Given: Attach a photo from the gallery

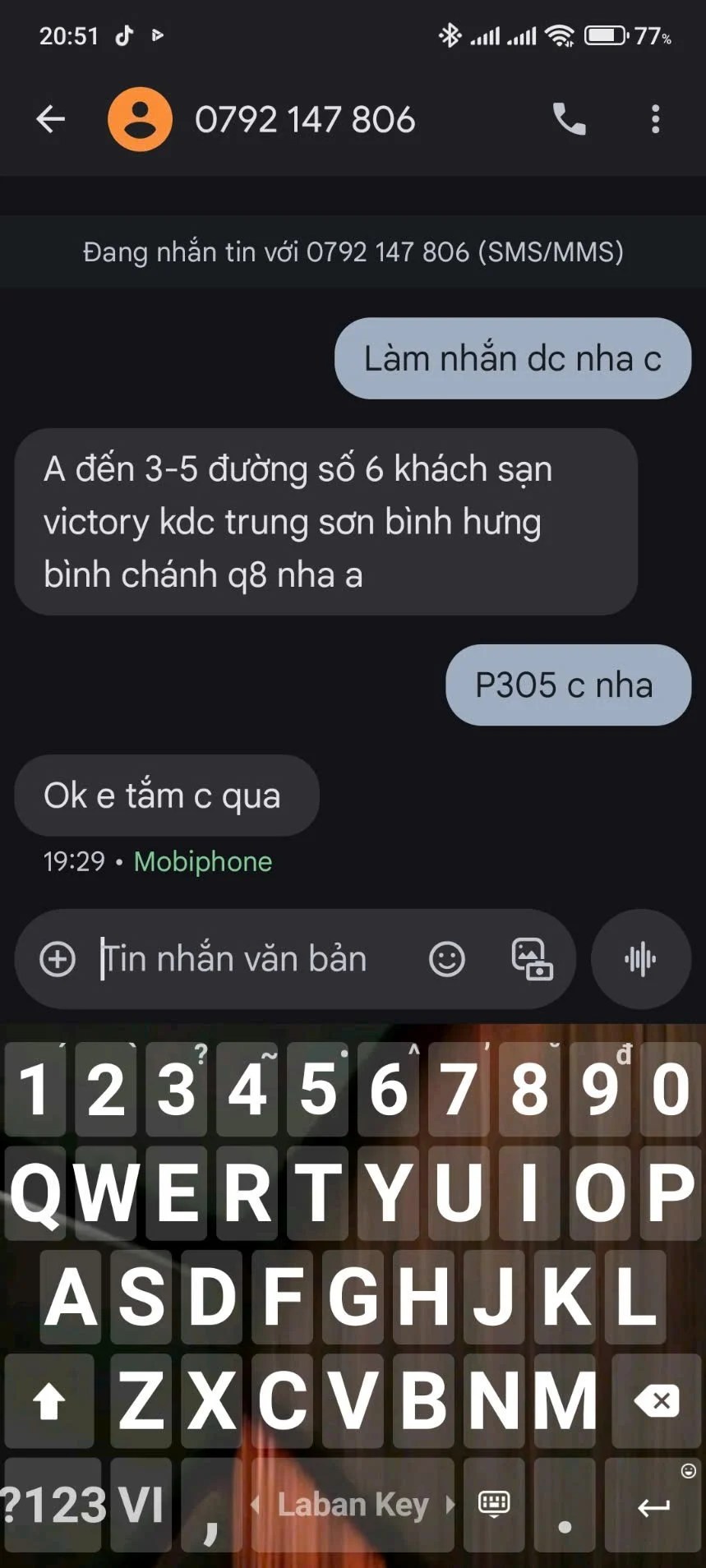Looking at the screenshot, I should (532, 959).
